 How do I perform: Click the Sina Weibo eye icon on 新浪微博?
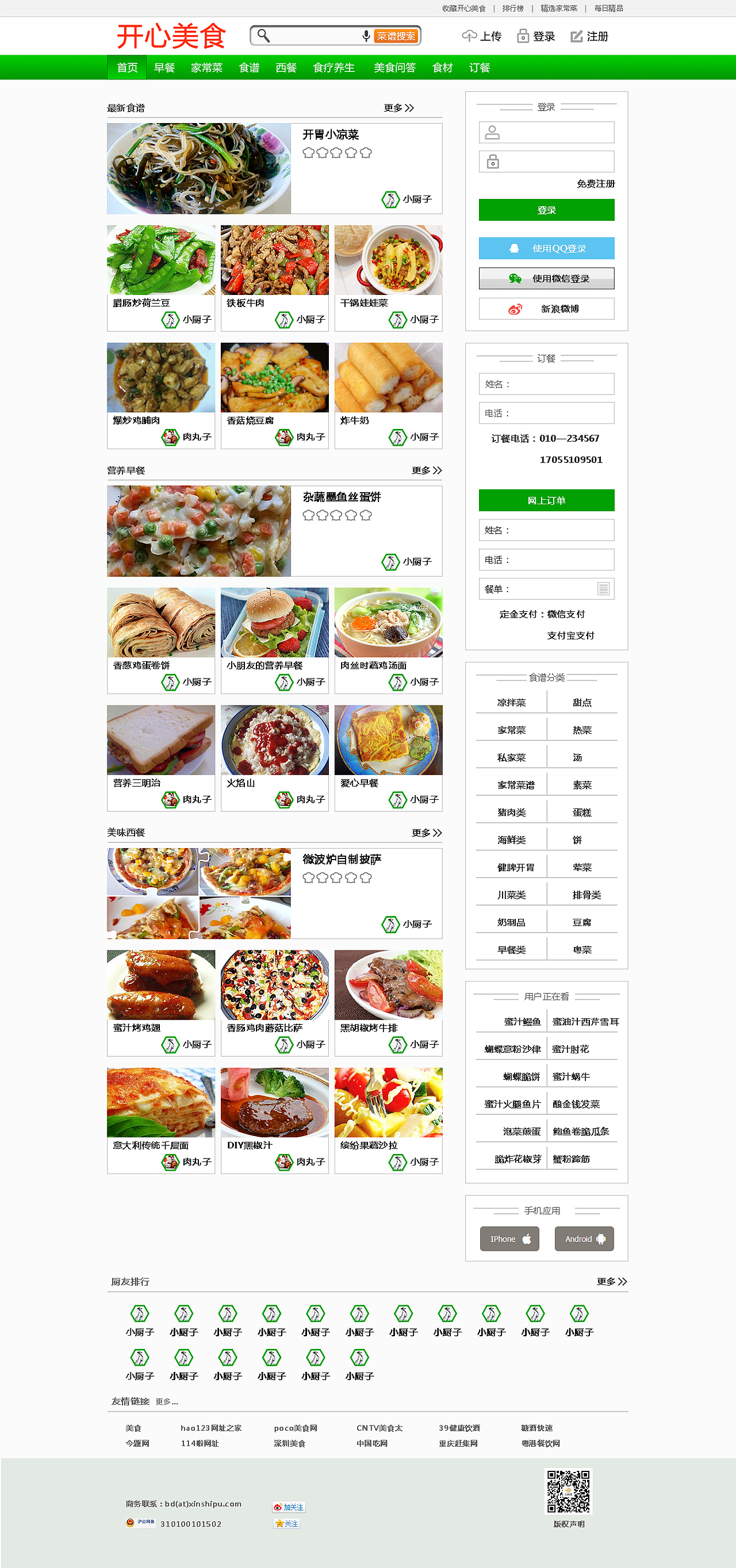tap(516, 309)
